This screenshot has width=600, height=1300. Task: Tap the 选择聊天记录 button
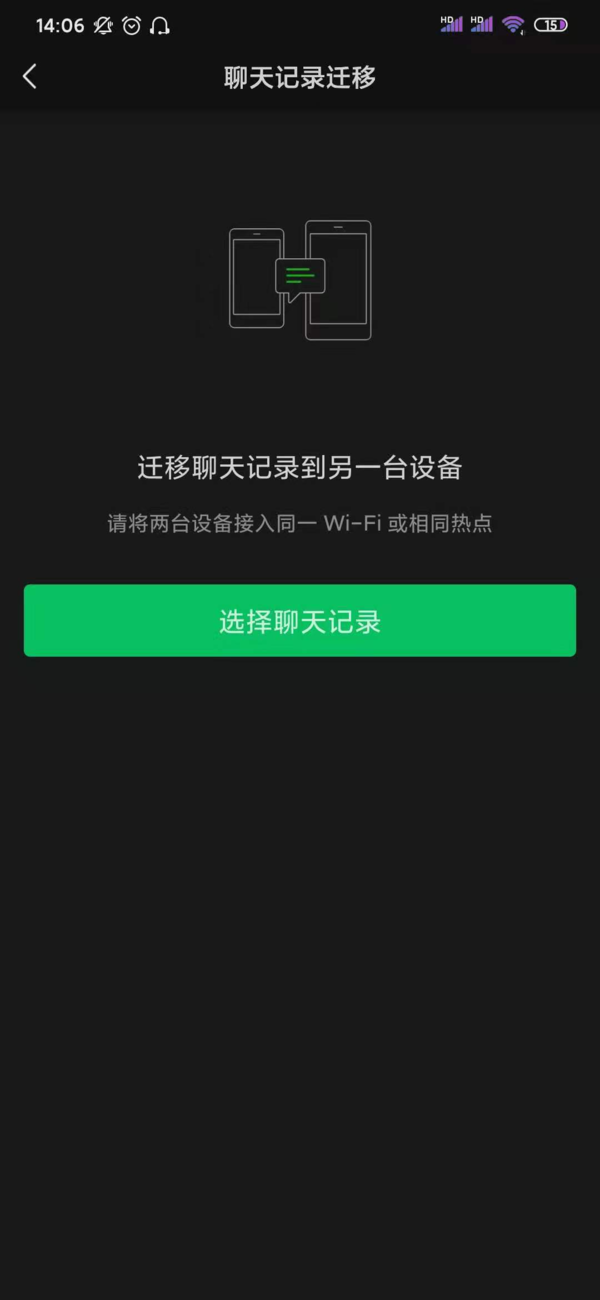click(300, 621)
